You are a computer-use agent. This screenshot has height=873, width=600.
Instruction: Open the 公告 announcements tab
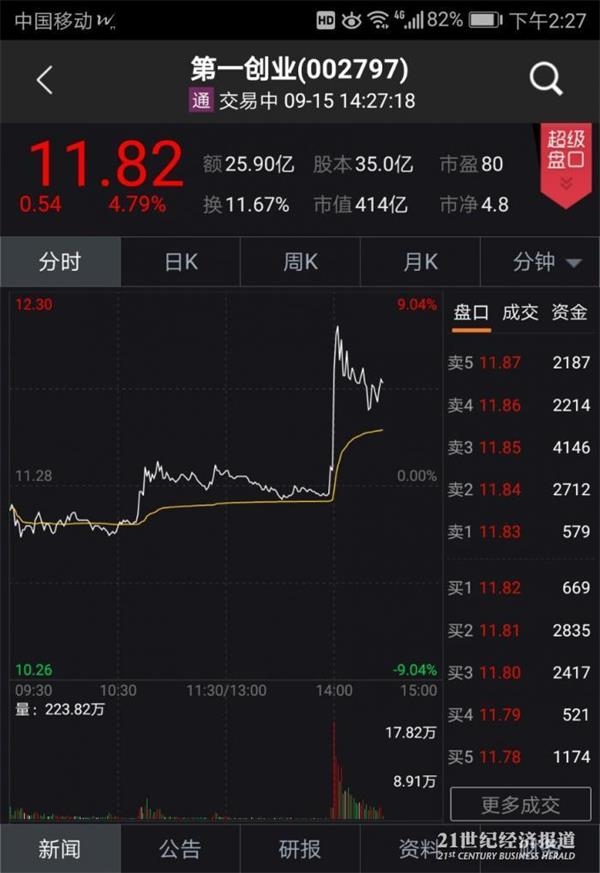pyautogui.click(x=180, y=849)
